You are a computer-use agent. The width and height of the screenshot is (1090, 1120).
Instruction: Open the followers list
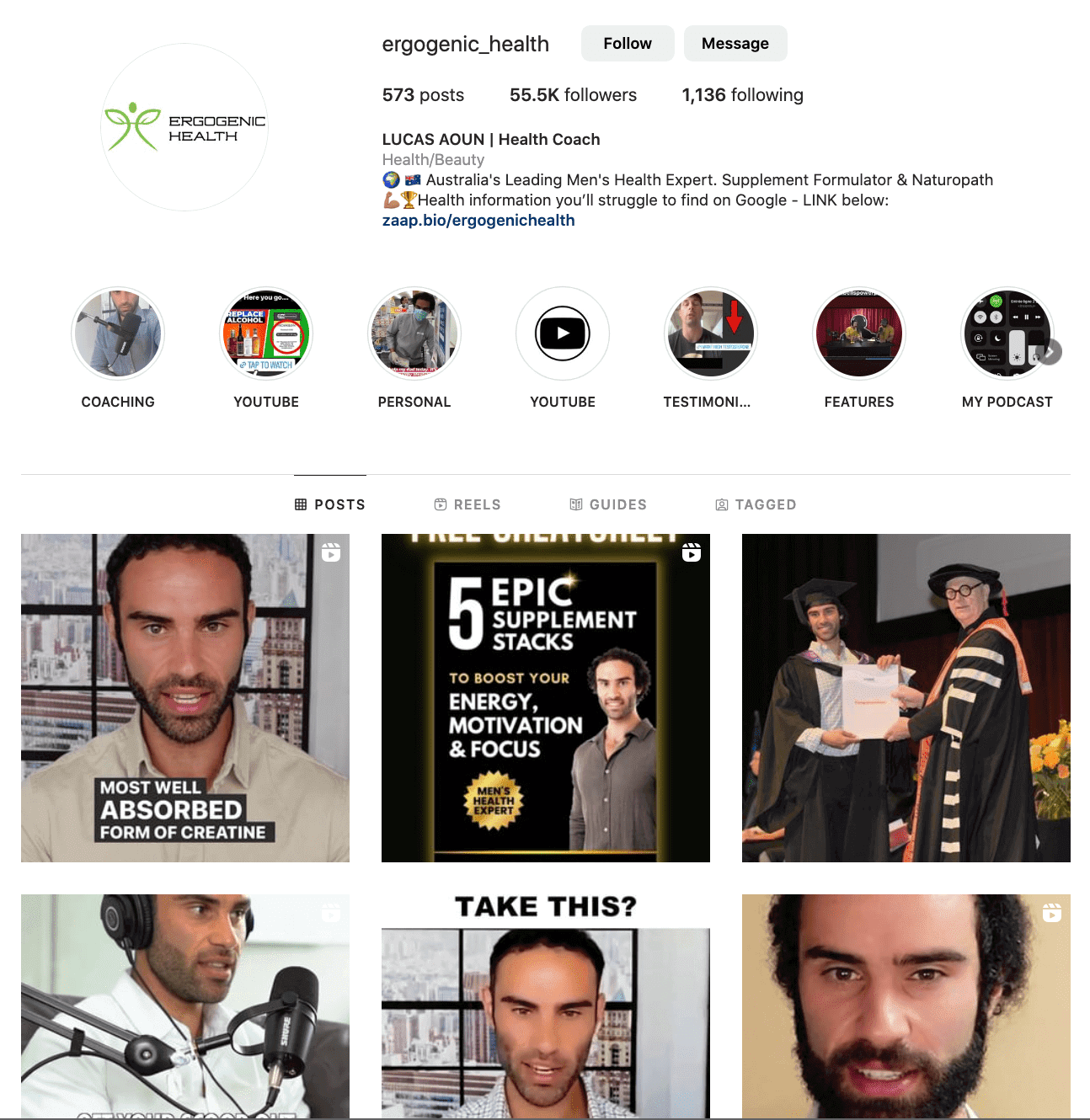pyautogui.click(x=573, y=95)
